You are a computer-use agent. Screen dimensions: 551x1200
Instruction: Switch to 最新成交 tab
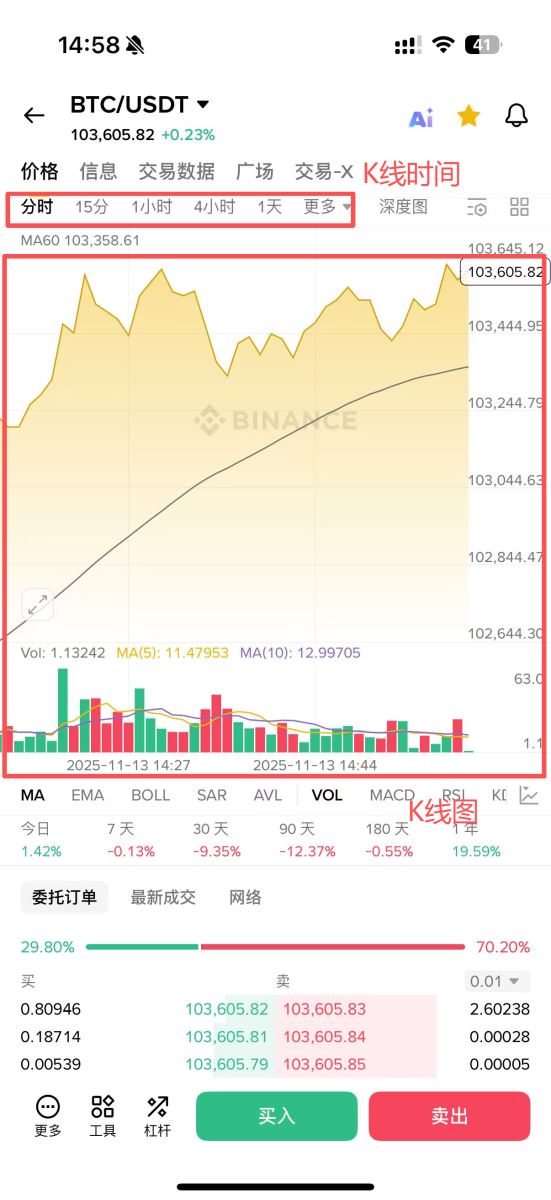click(163, 897)
